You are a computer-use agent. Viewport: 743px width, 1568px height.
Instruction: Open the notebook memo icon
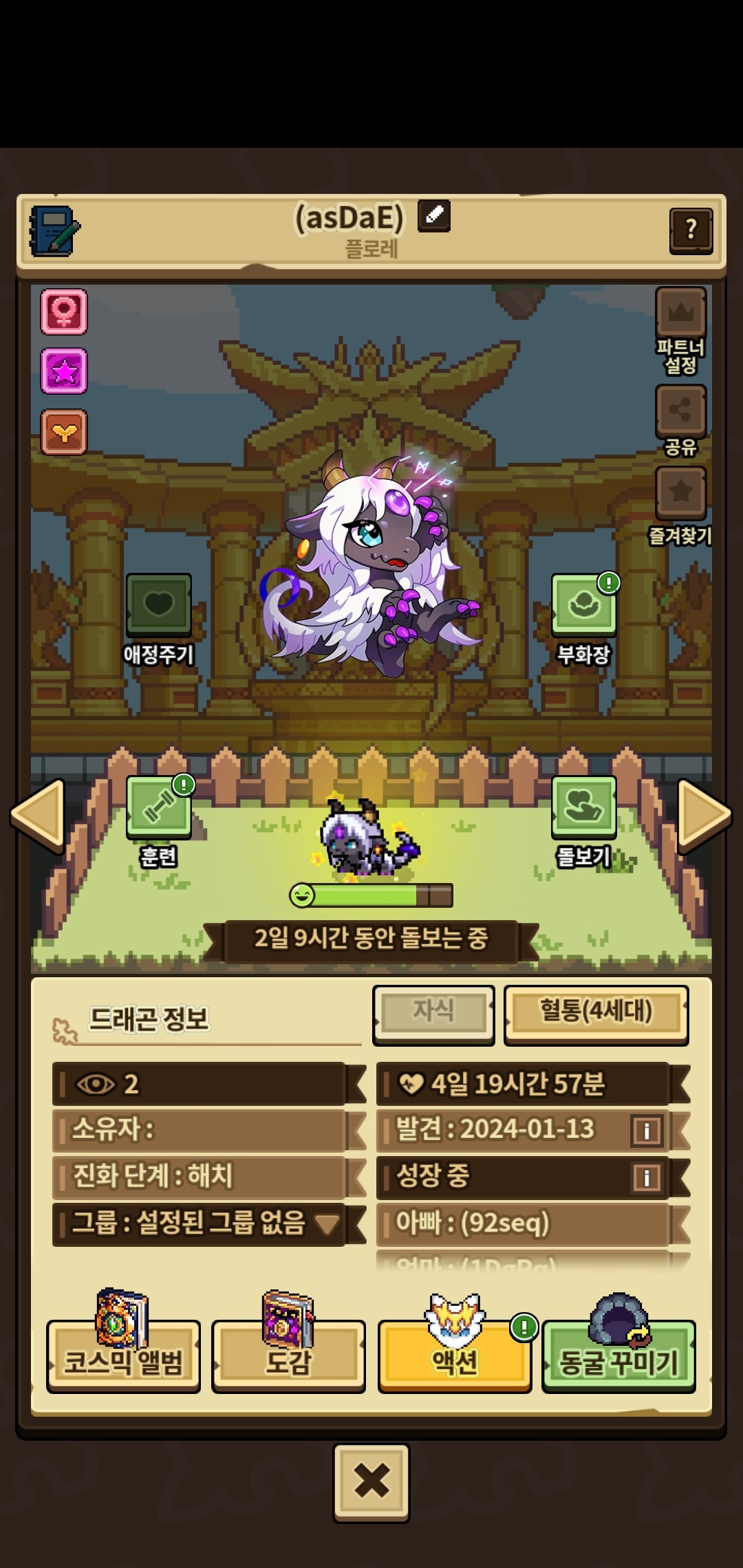[54, 231]
